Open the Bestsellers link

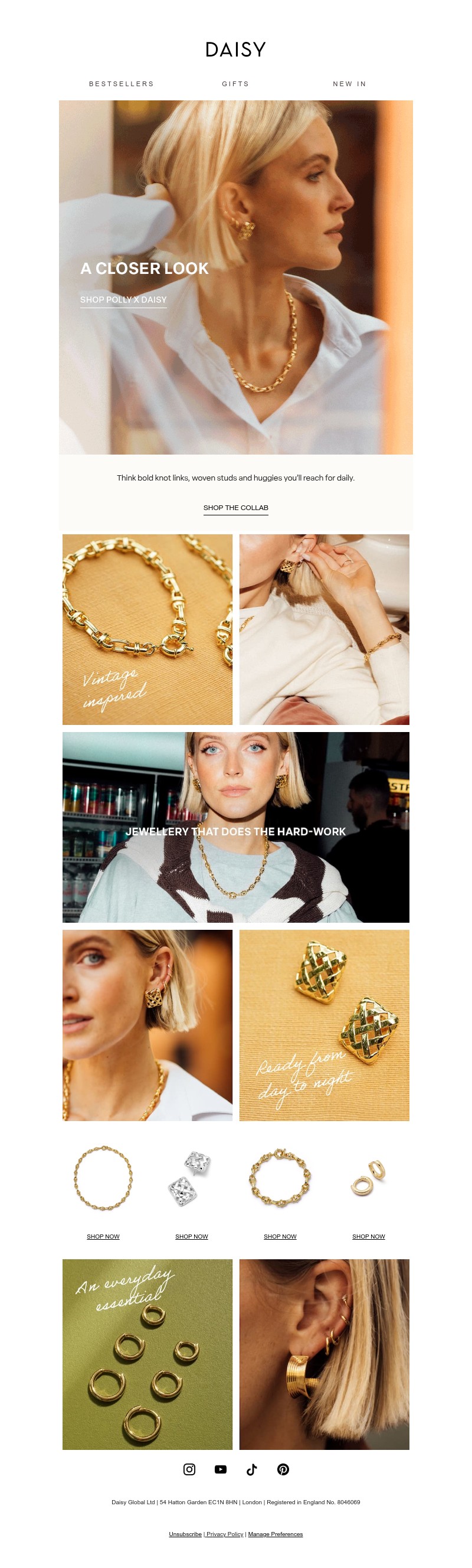pos(122,84)
